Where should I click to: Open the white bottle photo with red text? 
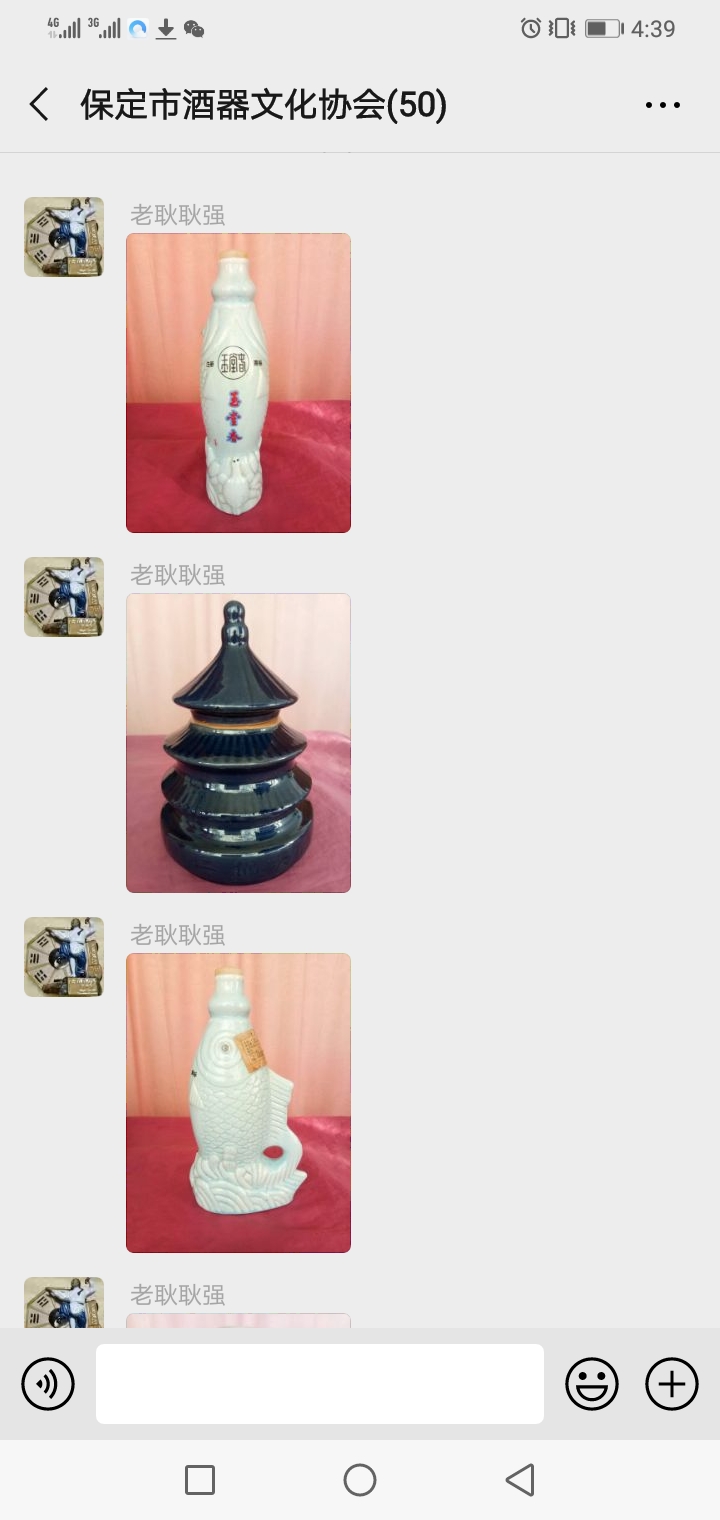tap(238, 383)
